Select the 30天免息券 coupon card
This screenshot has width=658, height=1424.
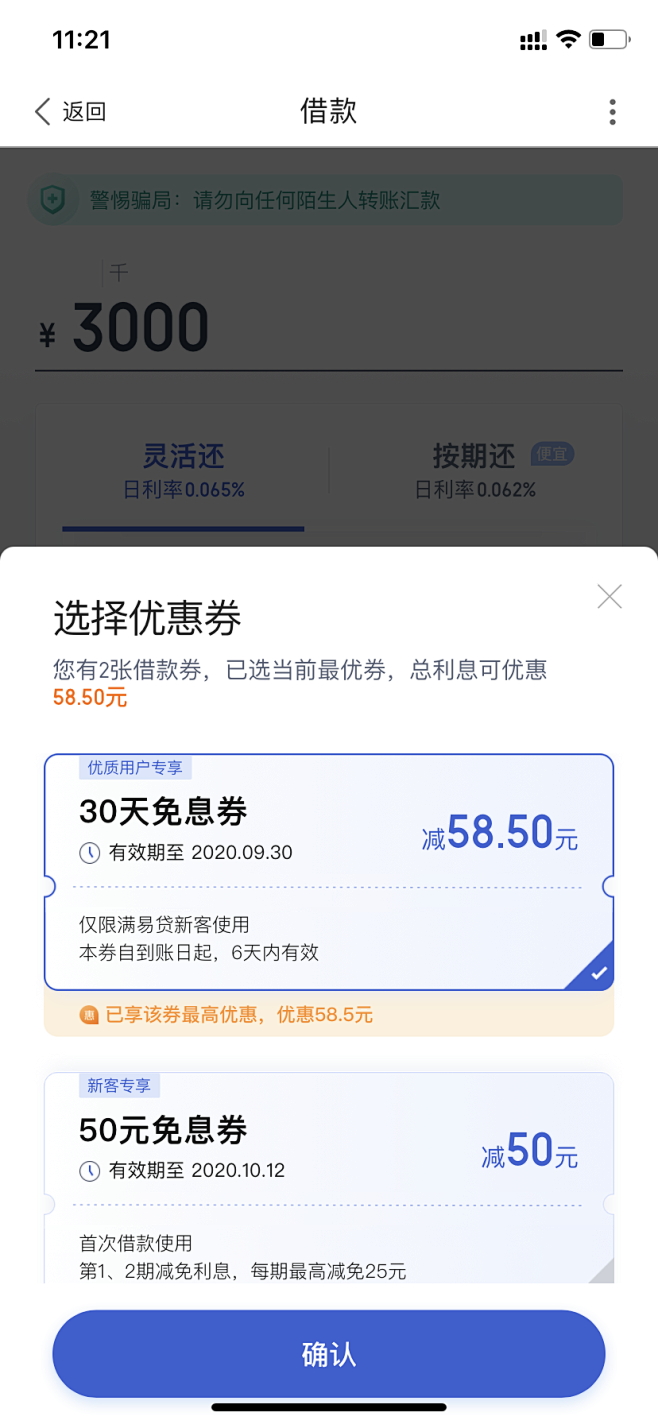(329, 872)
